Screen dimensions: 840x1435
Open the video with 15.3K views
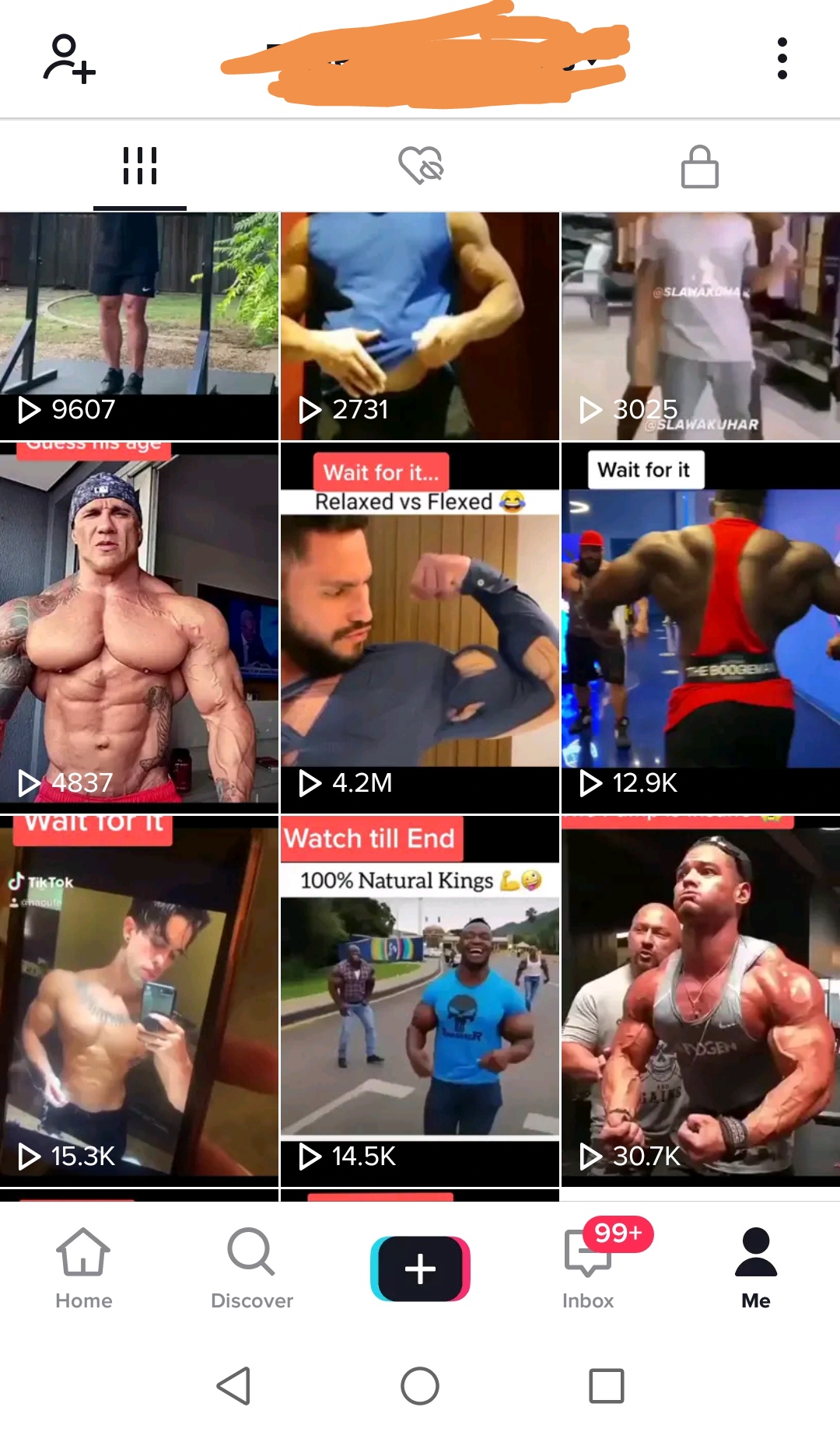[x=139, y=1002]
